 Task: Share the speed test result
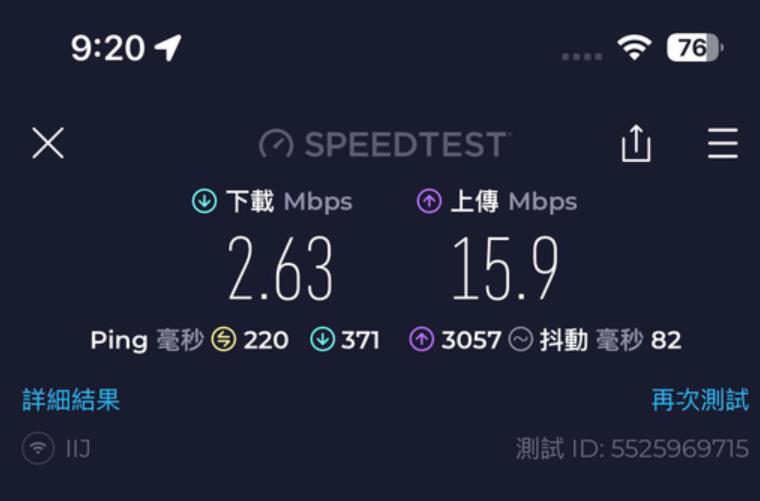pyautogui.click(x=636, y=144)
